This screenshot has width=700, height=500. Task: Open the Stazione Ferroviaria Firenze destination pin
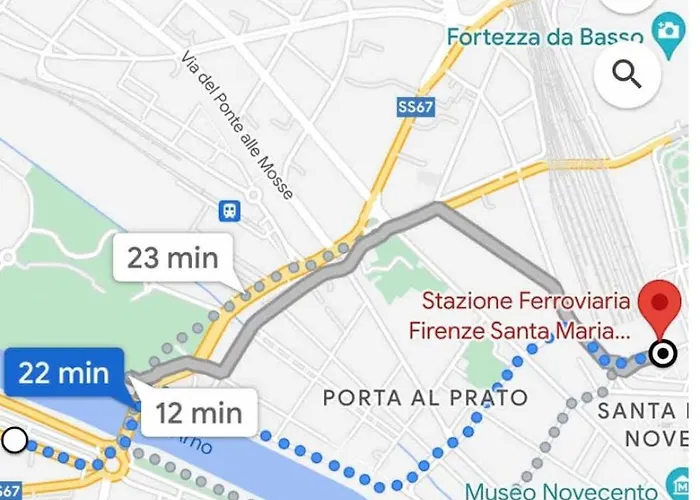[x=658, y=308]
